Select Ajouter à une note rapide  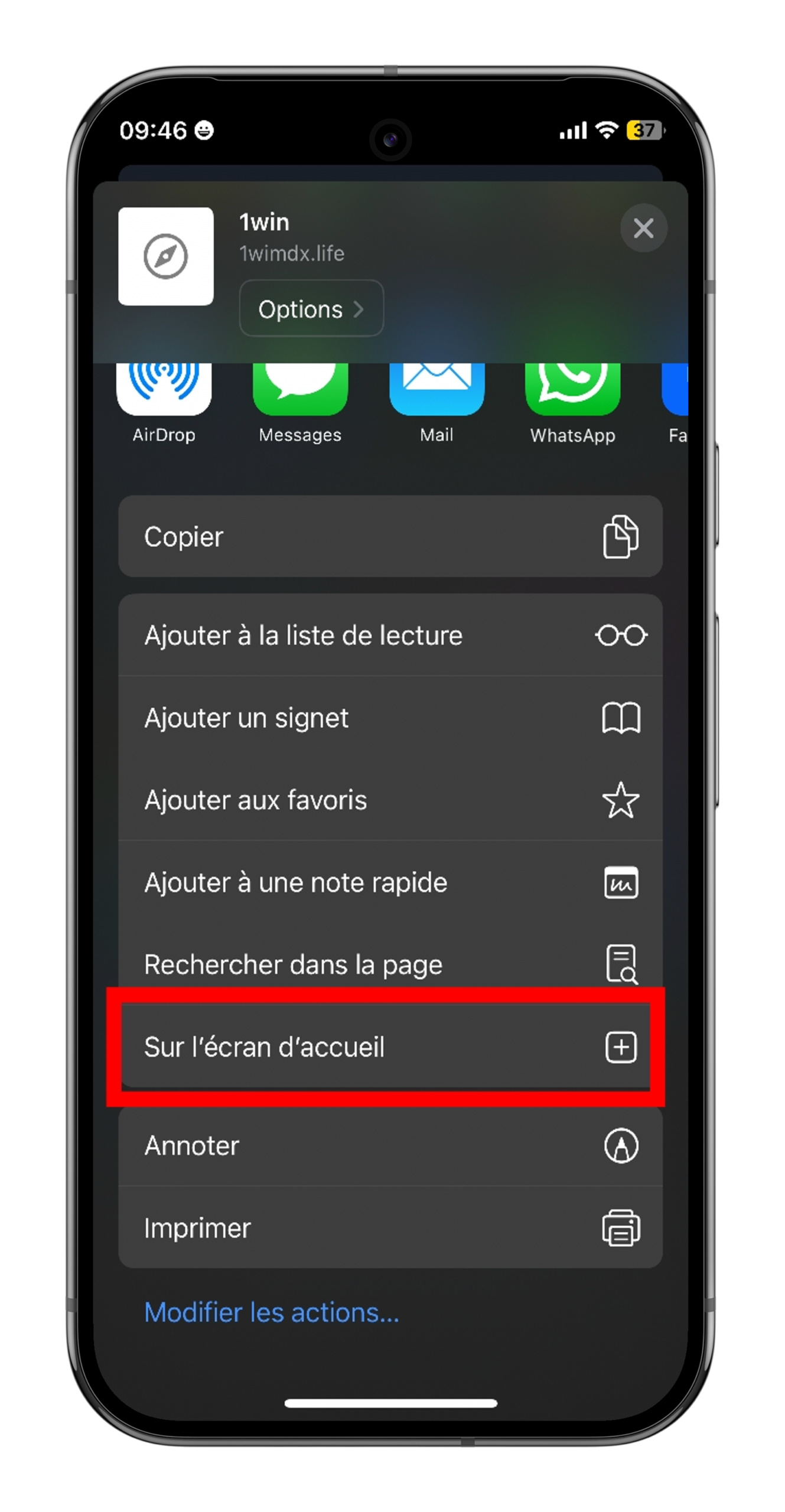pos(390,882)
